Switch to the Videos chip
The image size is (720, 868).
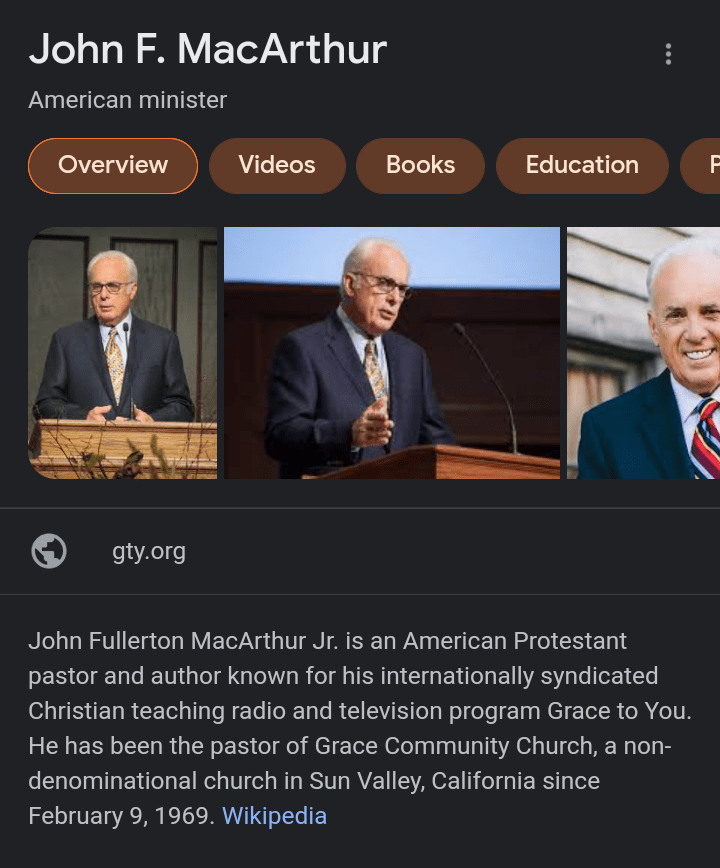point(277,165)
